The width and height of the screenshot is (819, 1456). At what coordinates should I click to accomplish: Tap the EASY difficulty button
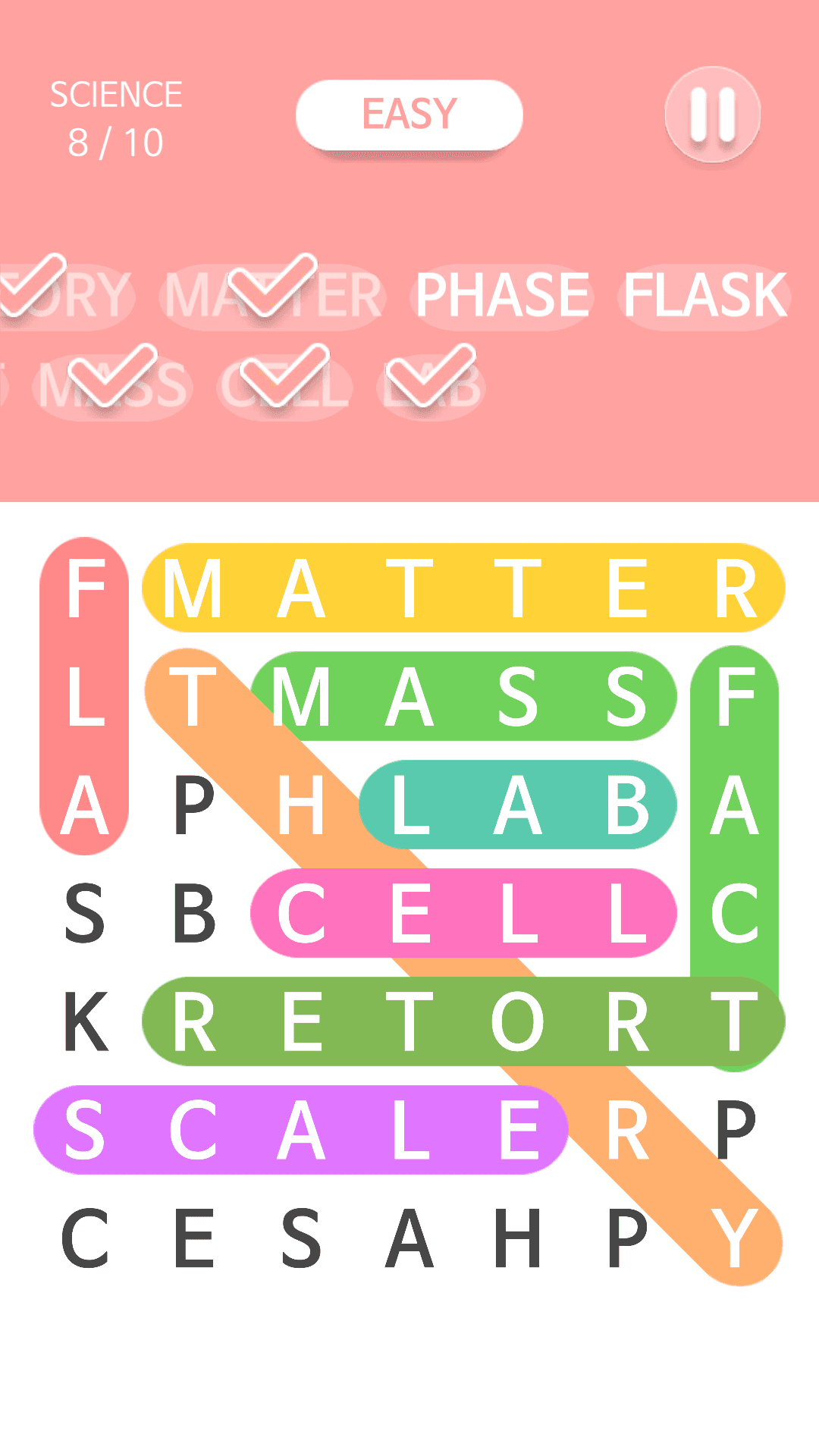tap(409, 115)
